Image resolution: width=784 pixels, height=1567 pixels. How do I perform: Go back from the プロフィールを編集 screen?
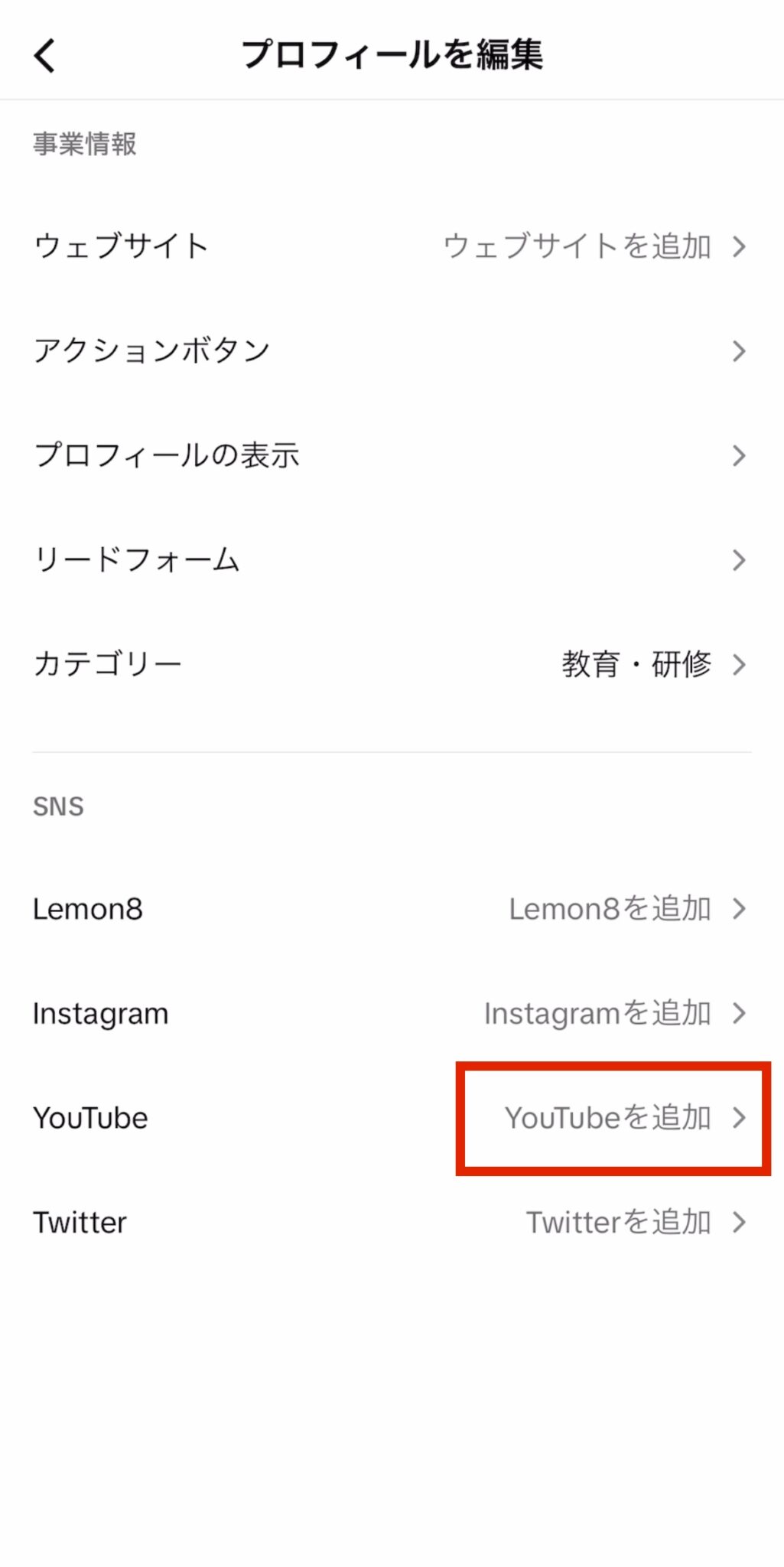[x=45, y=56]
